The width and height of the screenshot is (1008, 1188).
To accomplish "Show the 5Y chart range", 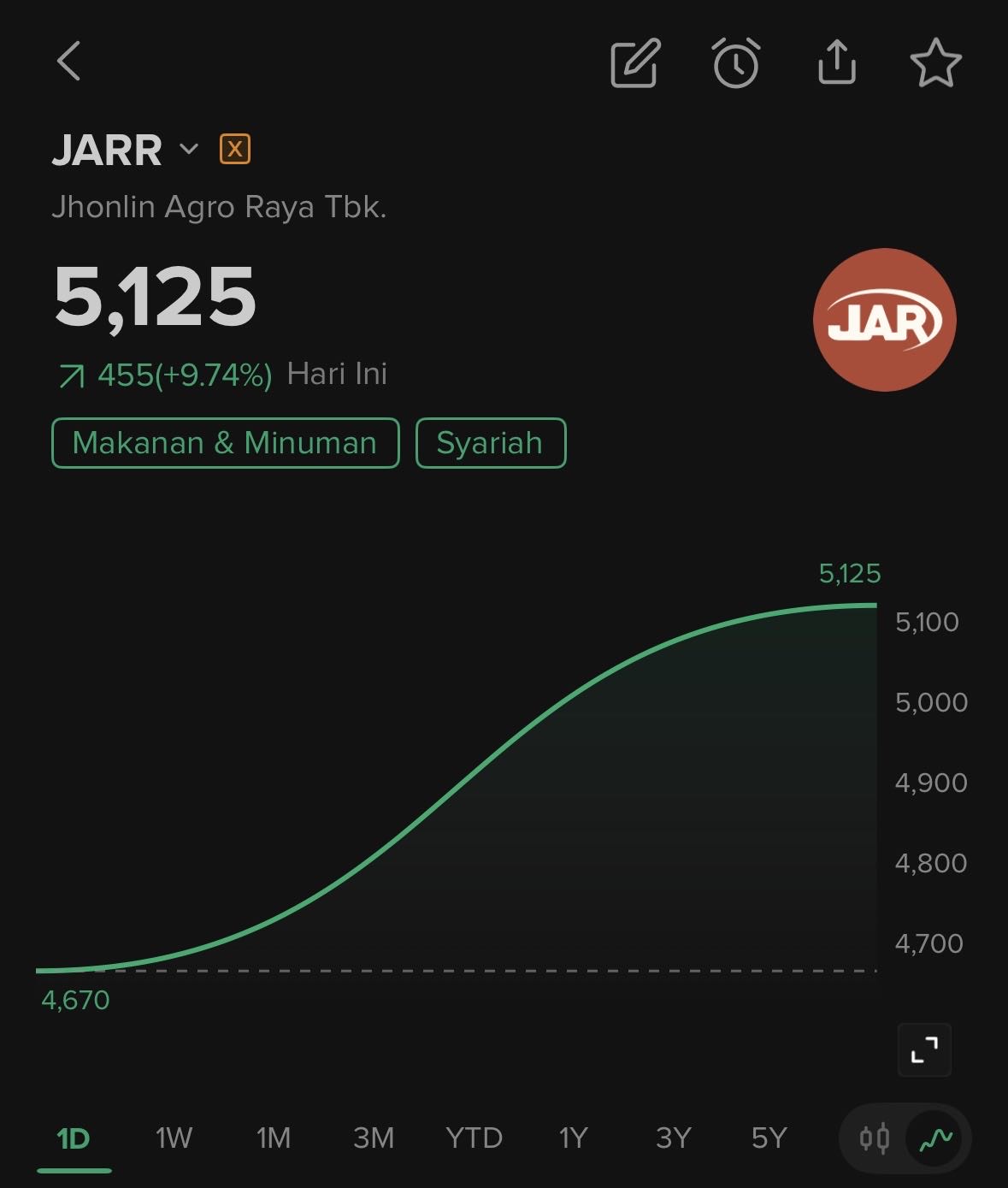I will click(x=769, y=1138).
